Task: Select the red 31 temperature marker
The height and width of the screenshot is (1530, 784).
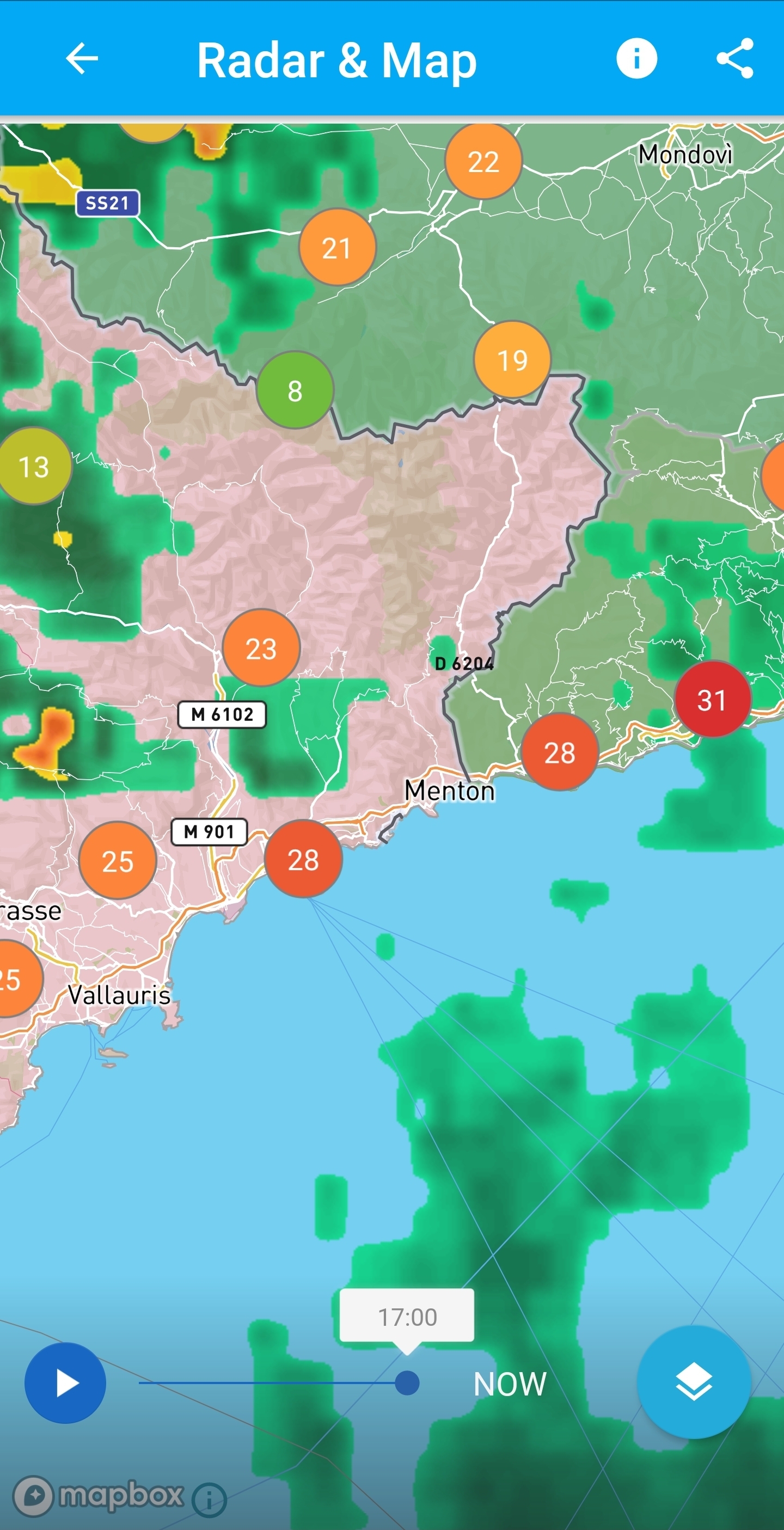Action: 712,699
